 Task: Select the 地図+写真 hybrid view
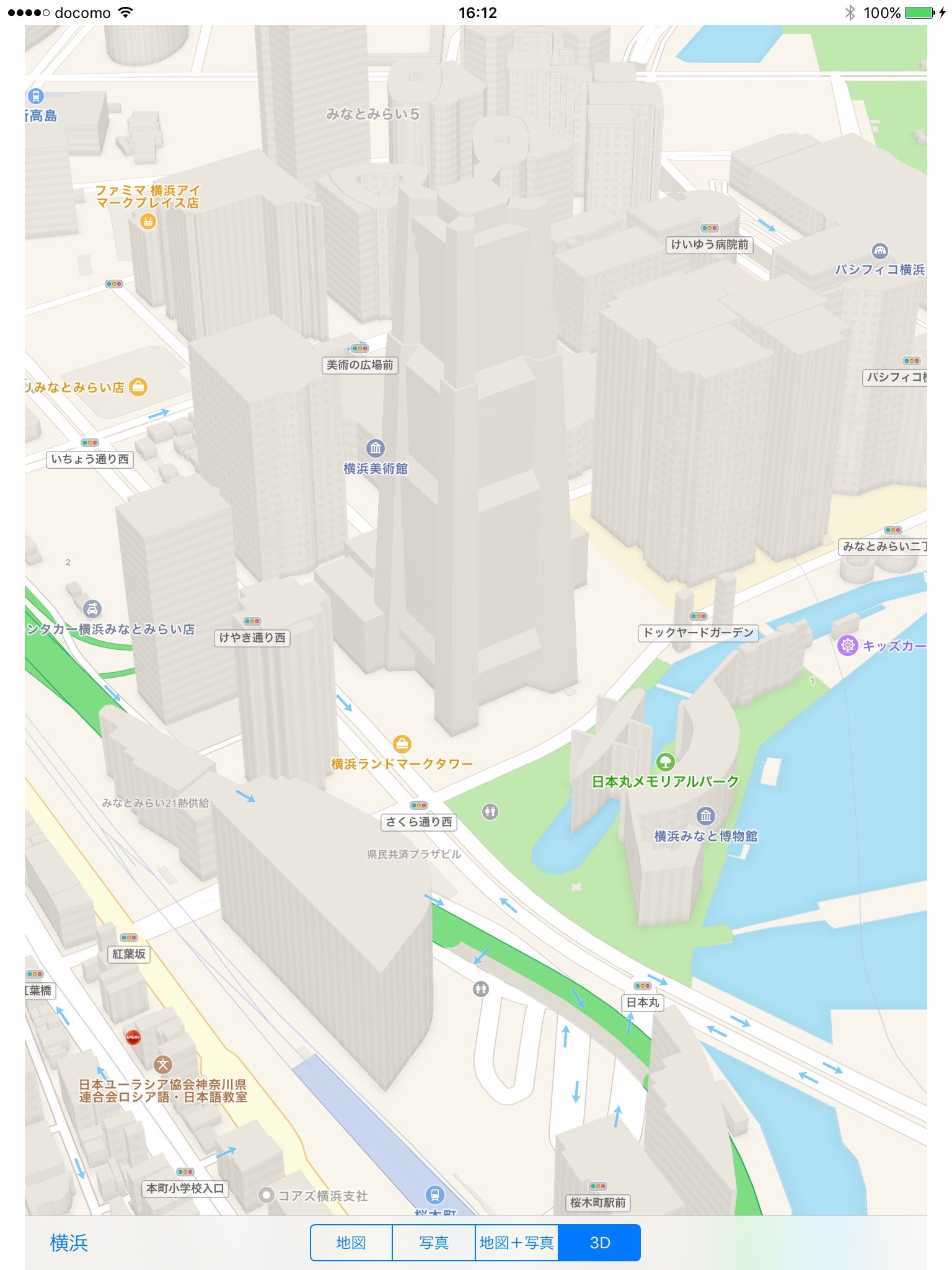pos(516,1242)
